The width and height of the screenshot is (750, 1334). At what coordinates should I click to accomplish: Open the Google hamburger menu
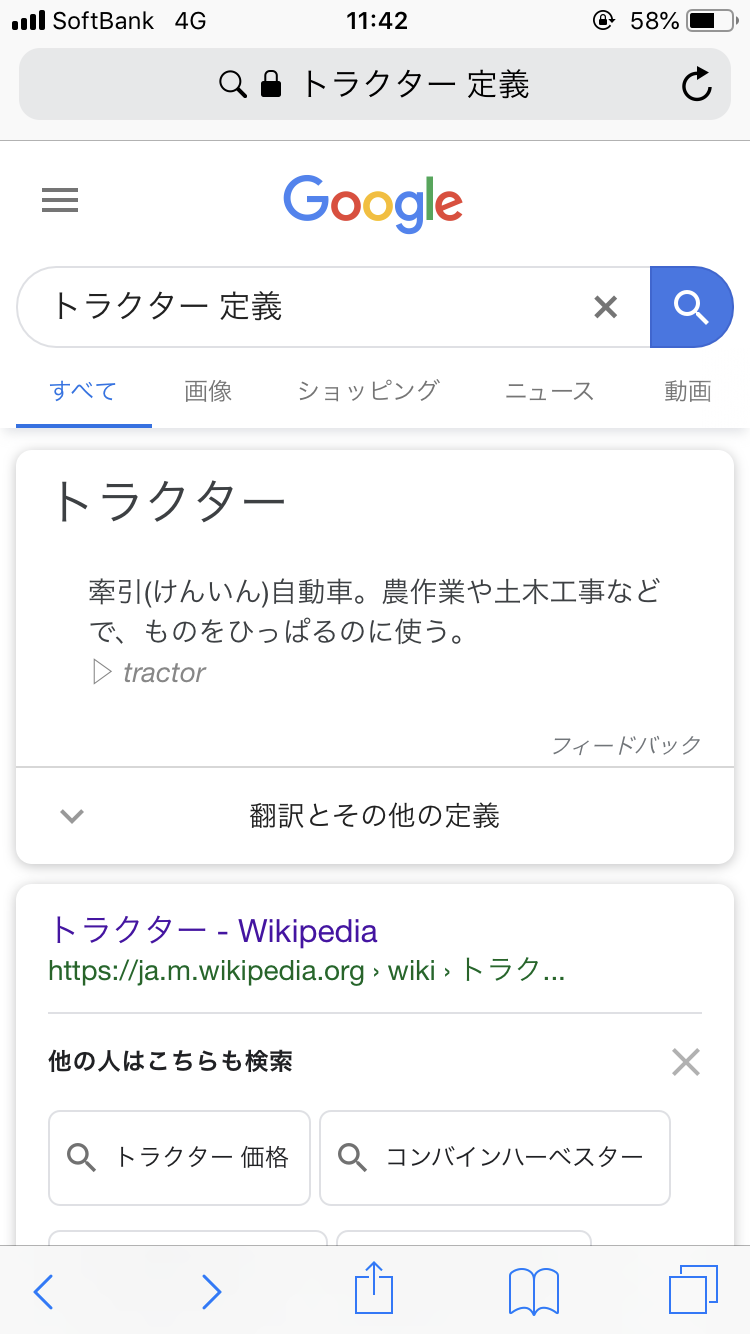60,202
